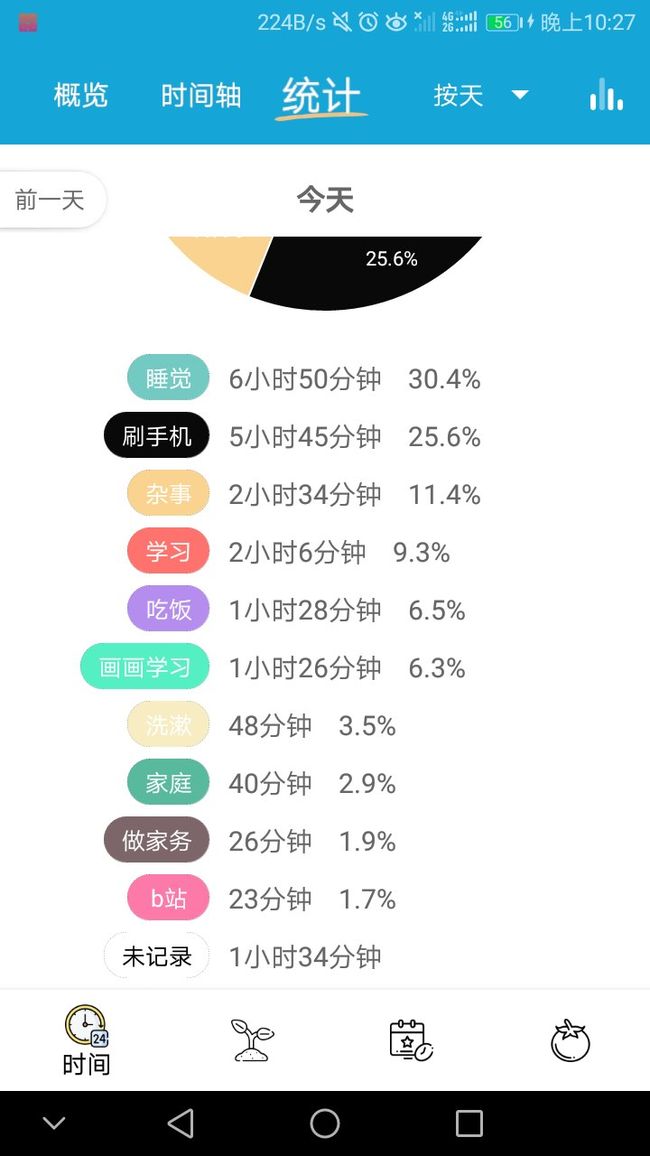Tap the system home button
This screenshot has height=1156, width=650.
(x=325, y=1124)
